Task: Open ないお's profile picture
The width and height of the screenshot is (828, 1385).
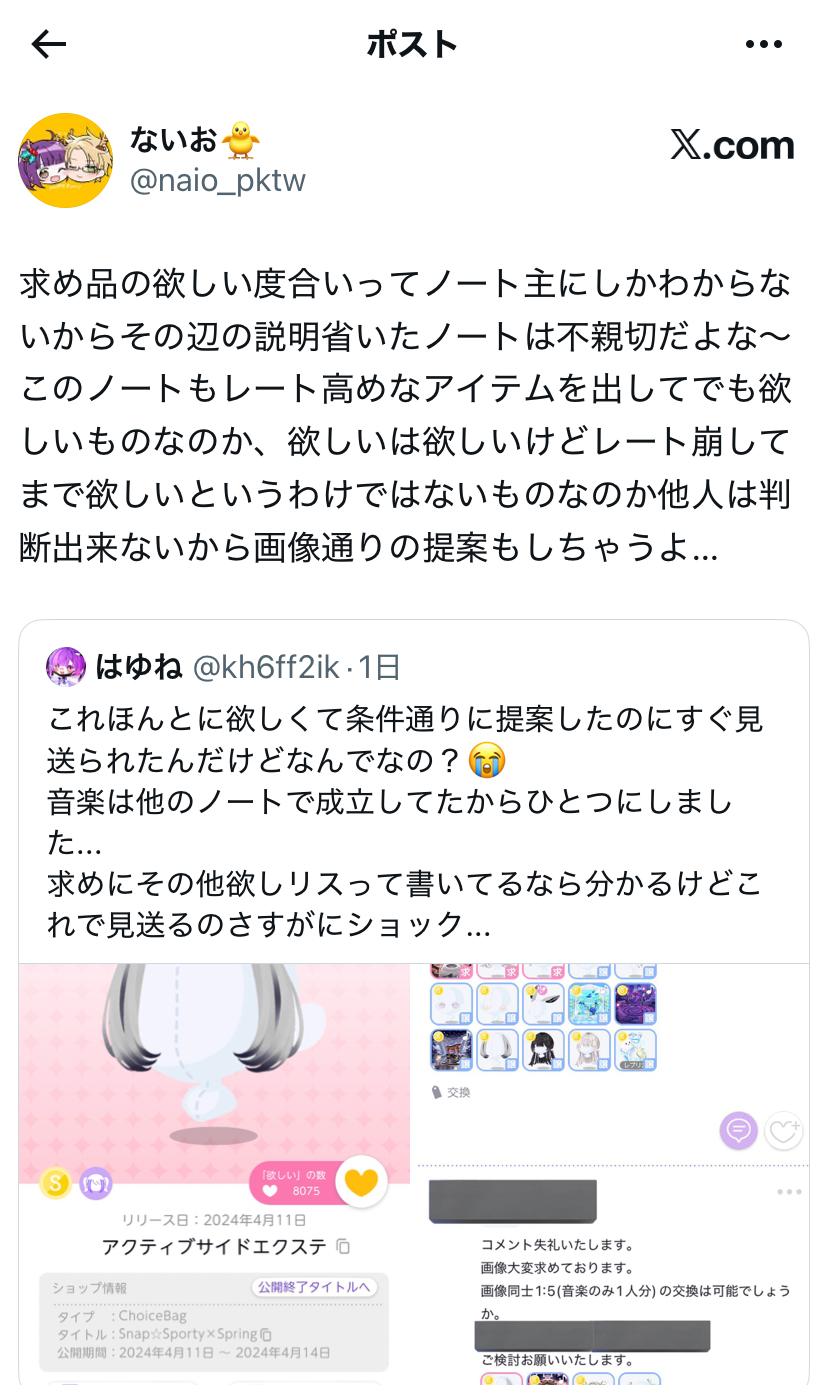Action: [x=66, y=160]
